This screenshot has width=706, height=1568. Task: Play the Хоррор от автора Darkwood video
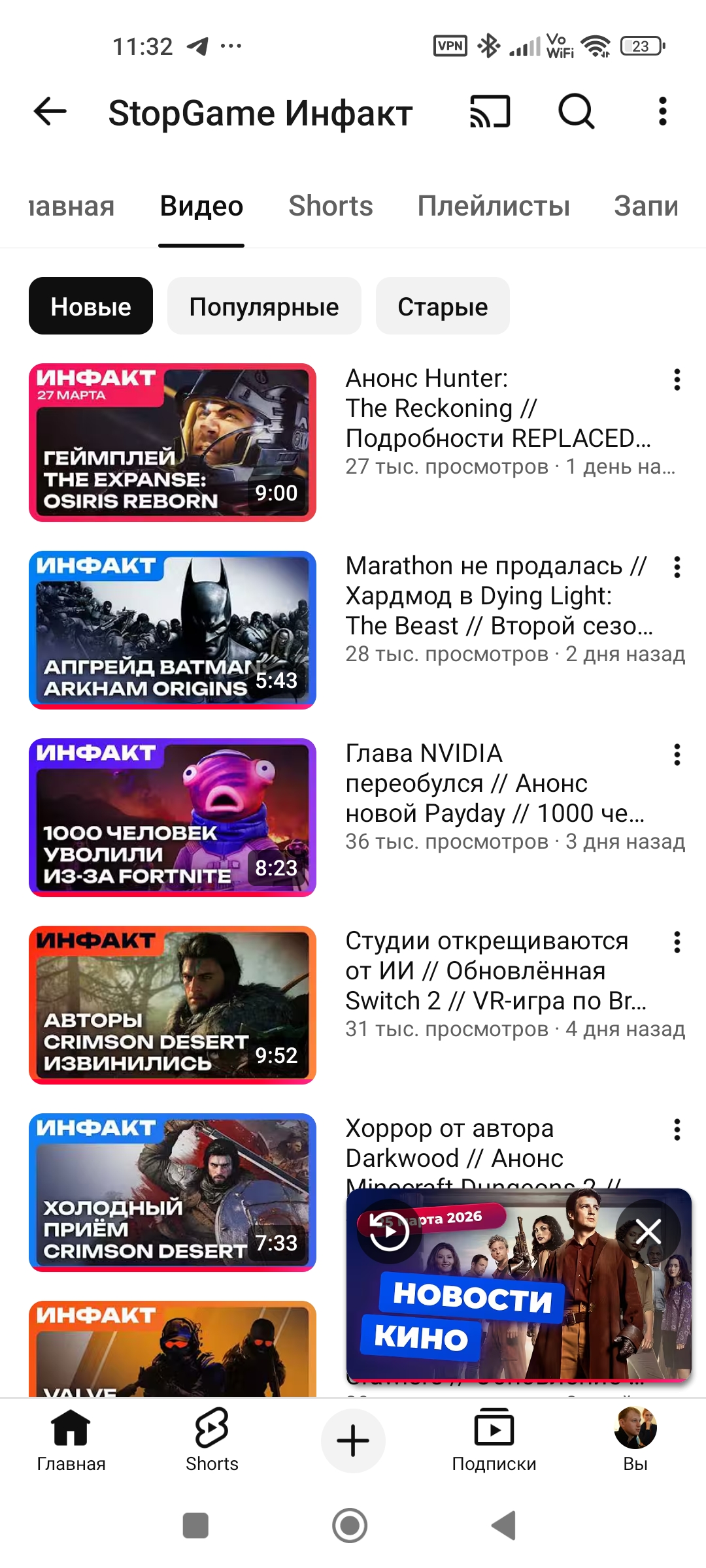(x=173, y=1192)
